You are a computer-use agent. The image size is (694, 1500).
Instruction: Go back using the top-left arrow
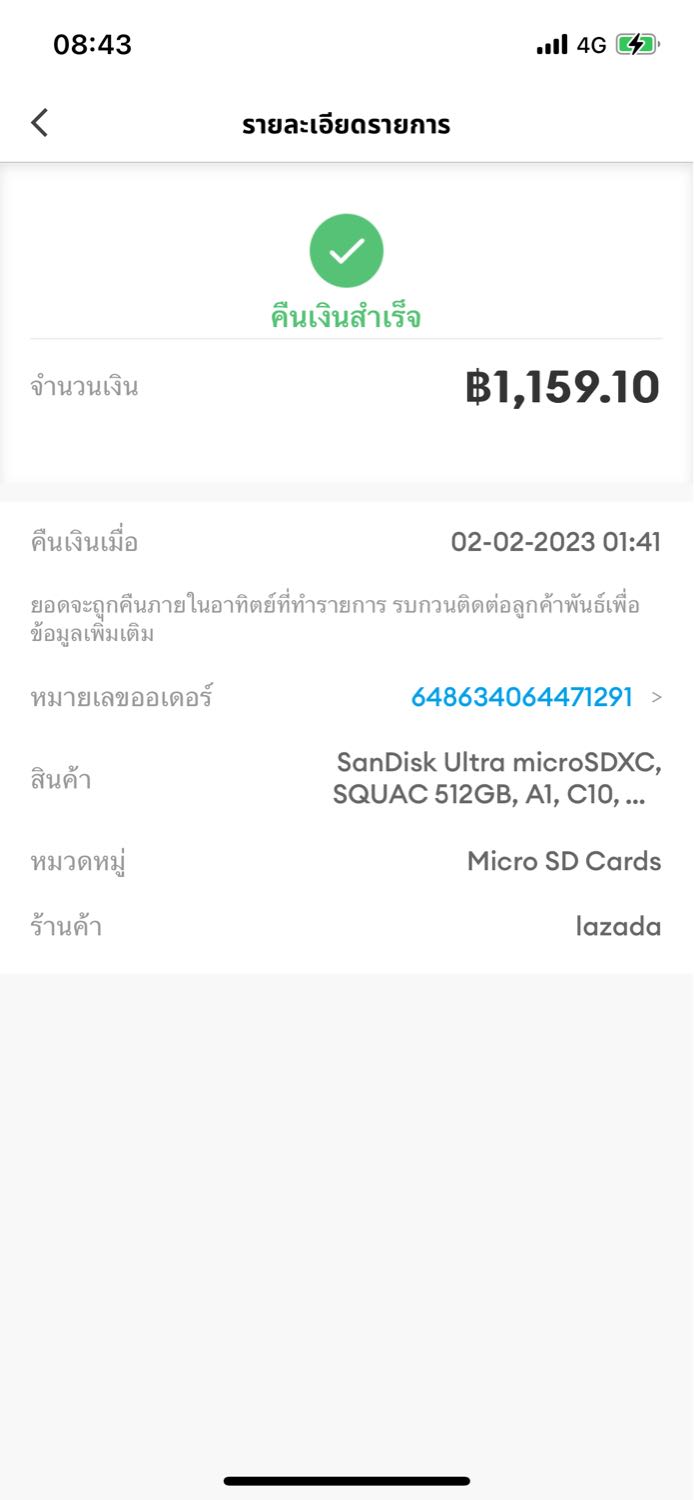[x=40, y=123]
